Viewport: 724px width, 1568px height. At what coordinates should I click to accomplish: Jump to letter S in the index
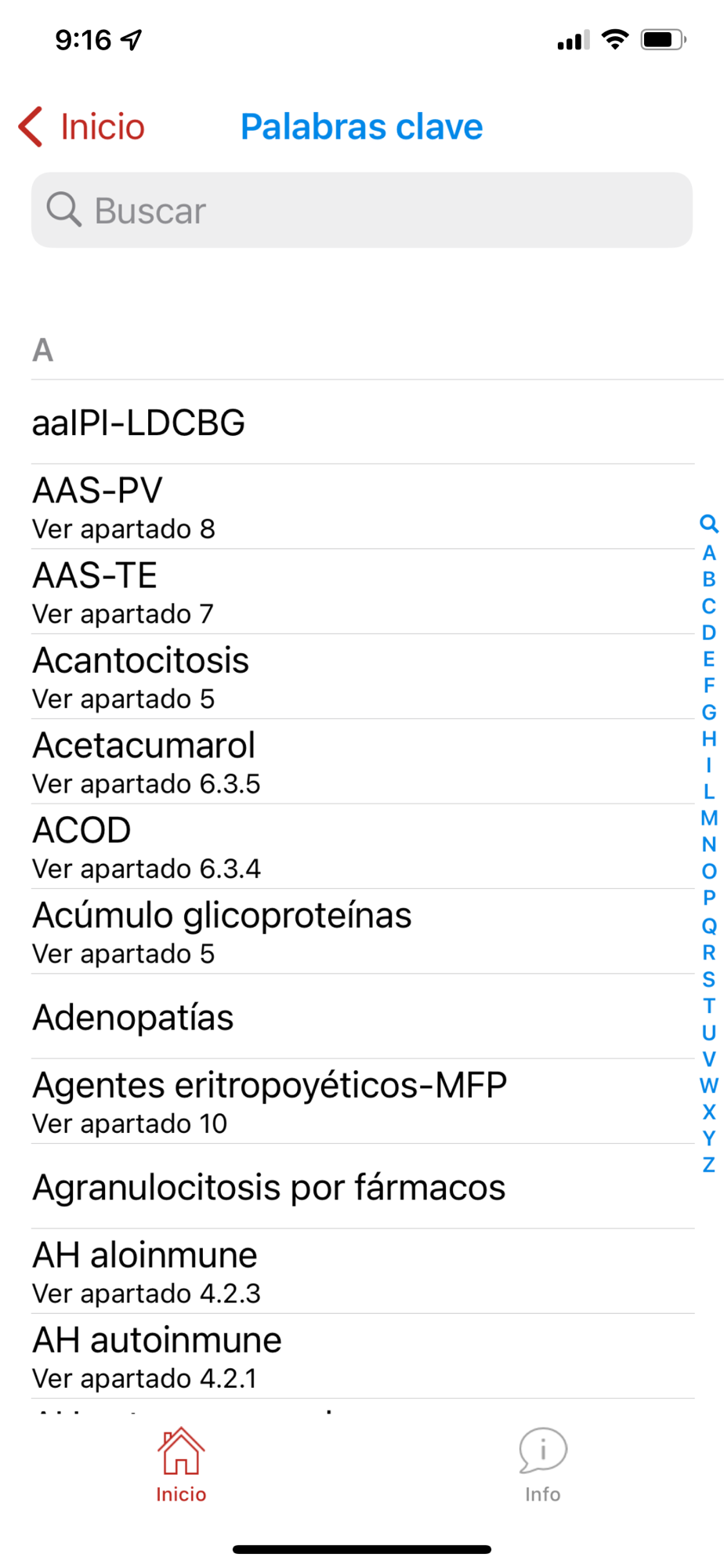709,979
